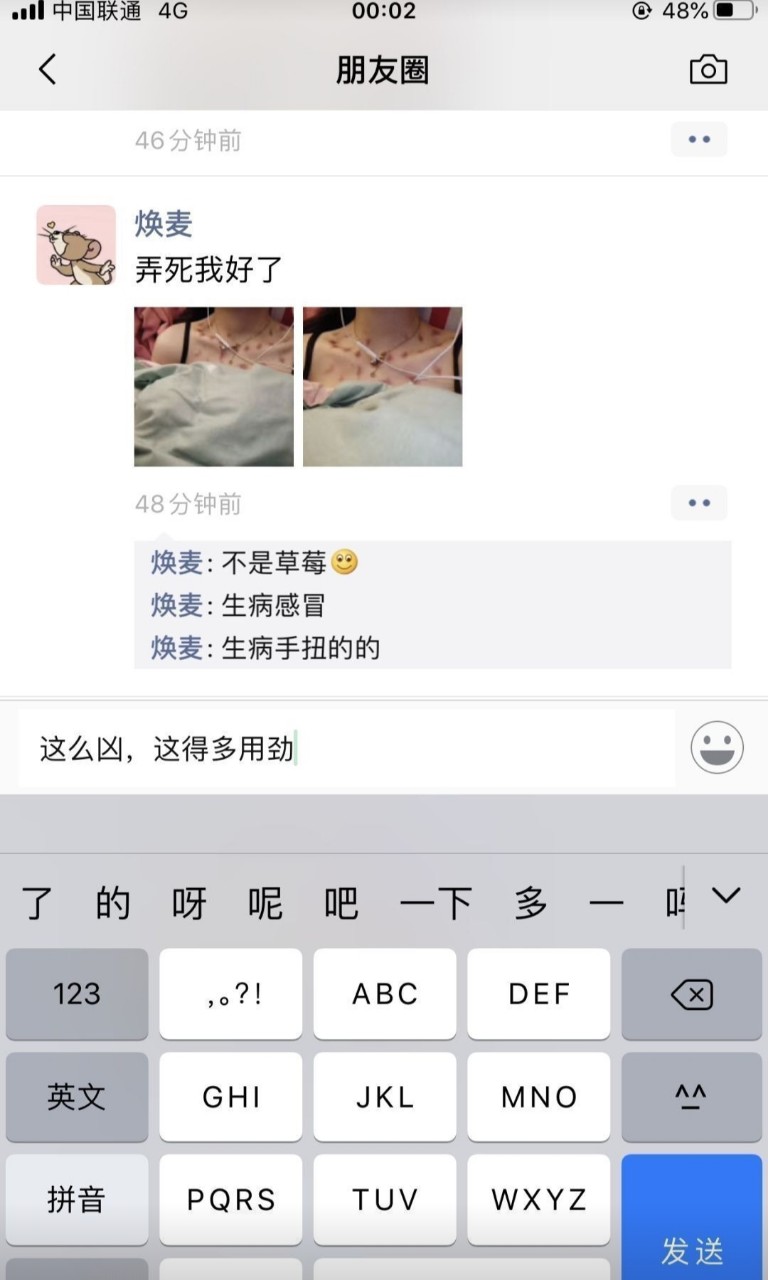Choose the candidate word 呀
768x1280 pixels.
pyautogui.click(x=189, y=903)
